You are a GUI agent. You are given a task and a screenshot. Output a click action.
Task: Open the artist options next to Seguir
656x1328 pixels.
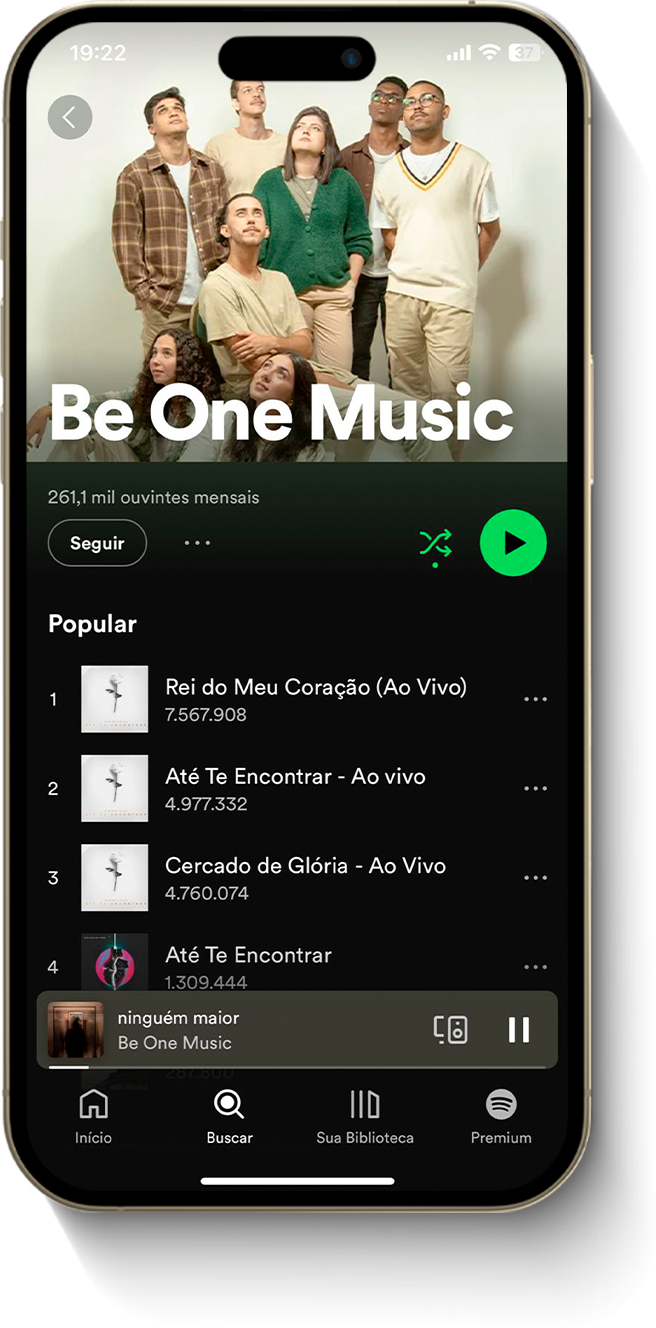197,543
